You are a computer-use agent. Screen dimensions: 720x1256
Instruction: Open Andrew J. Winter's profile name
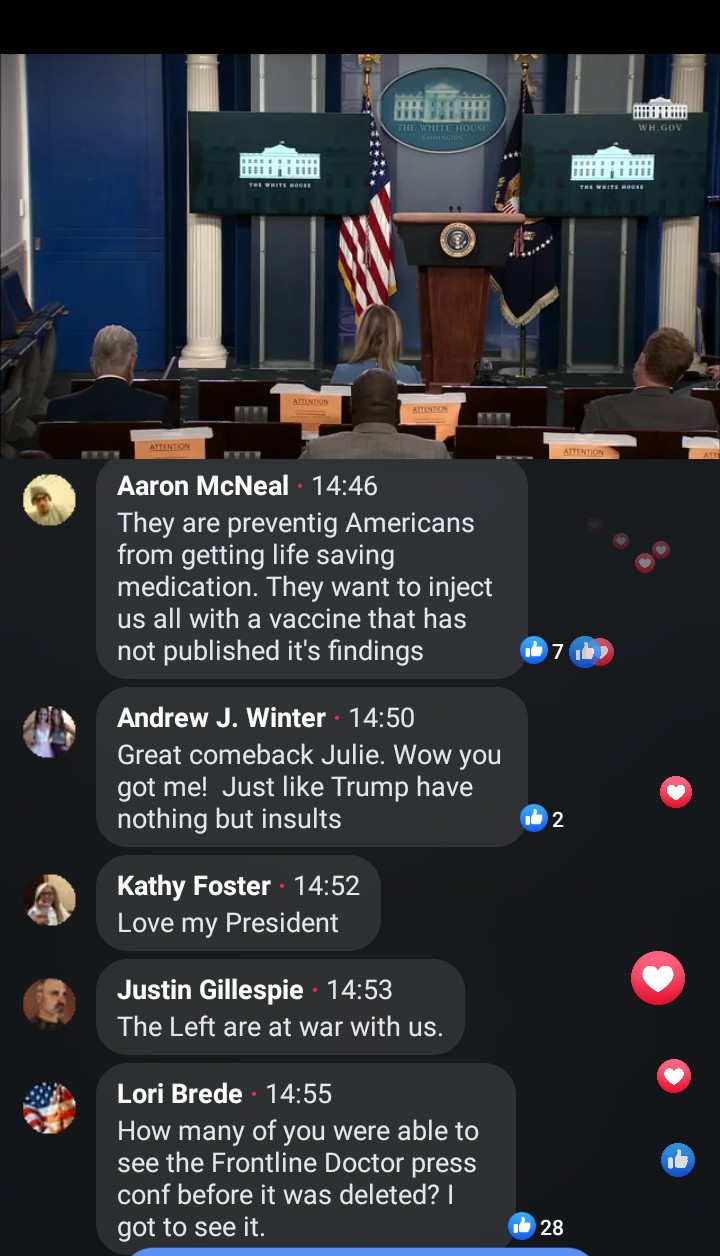(221, 718)
